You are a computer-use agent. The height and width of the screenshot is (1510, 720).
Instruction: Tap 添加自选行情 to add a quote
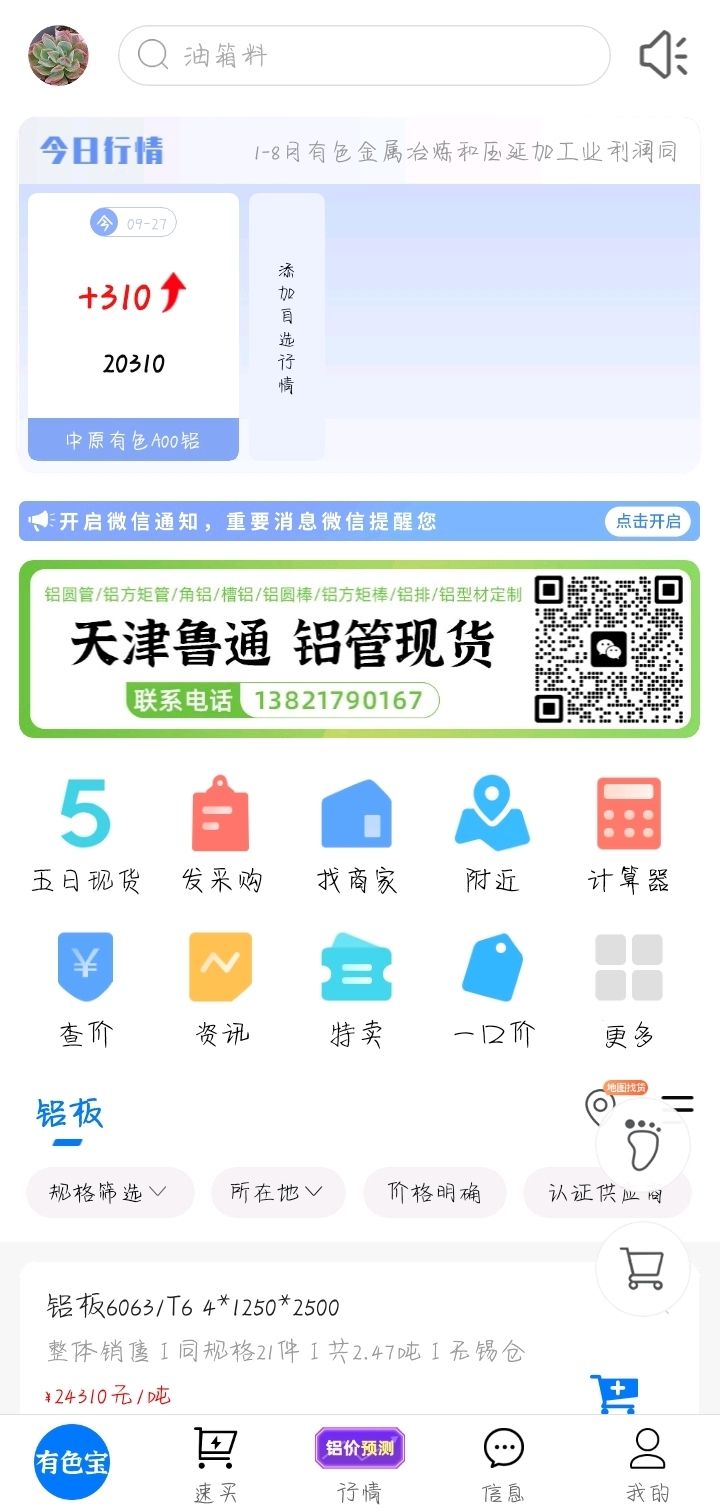(x=287, y=327)
